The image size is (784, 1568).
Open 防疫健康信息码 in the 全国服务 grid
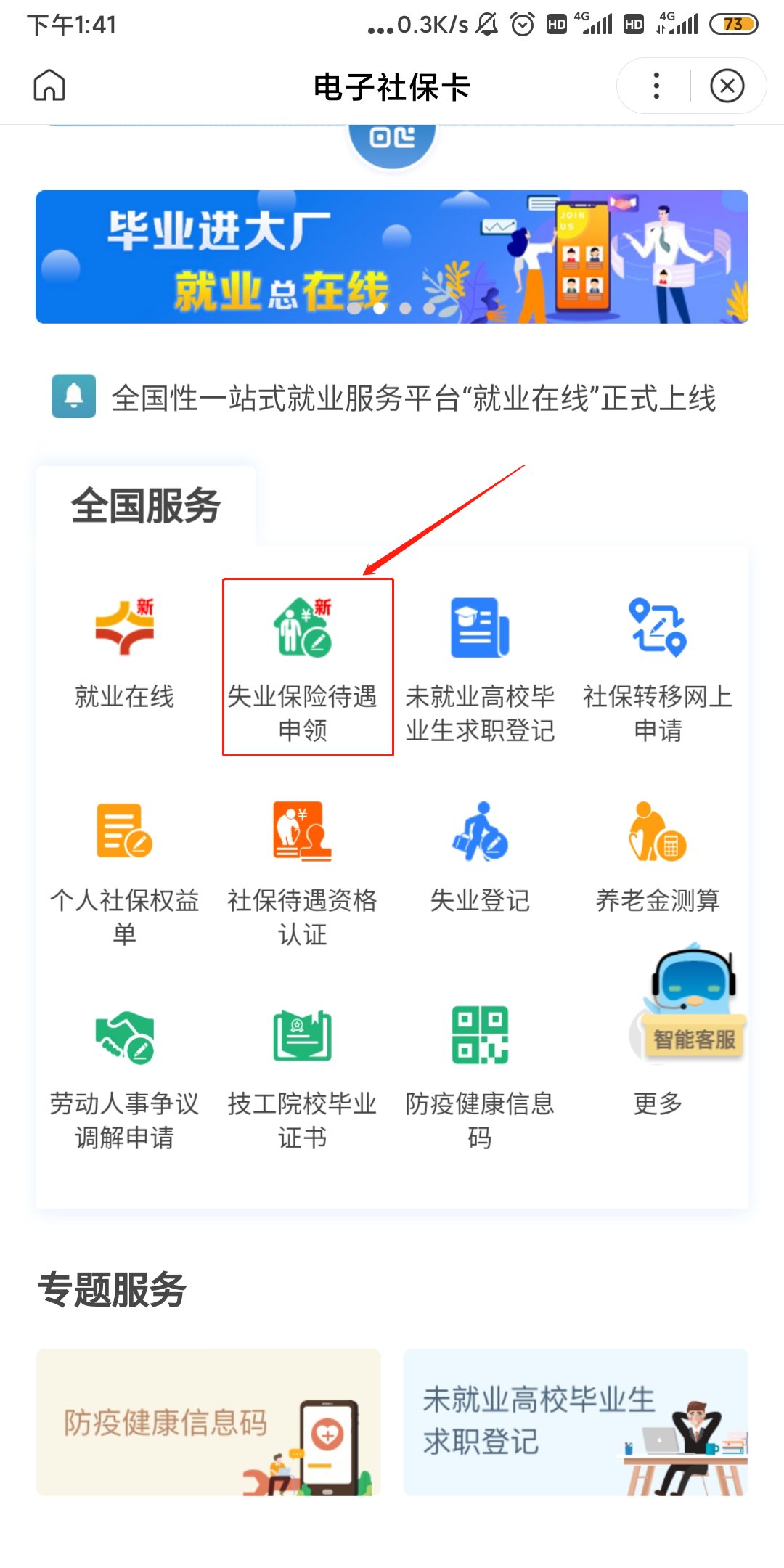click(x=480, y=1074)
